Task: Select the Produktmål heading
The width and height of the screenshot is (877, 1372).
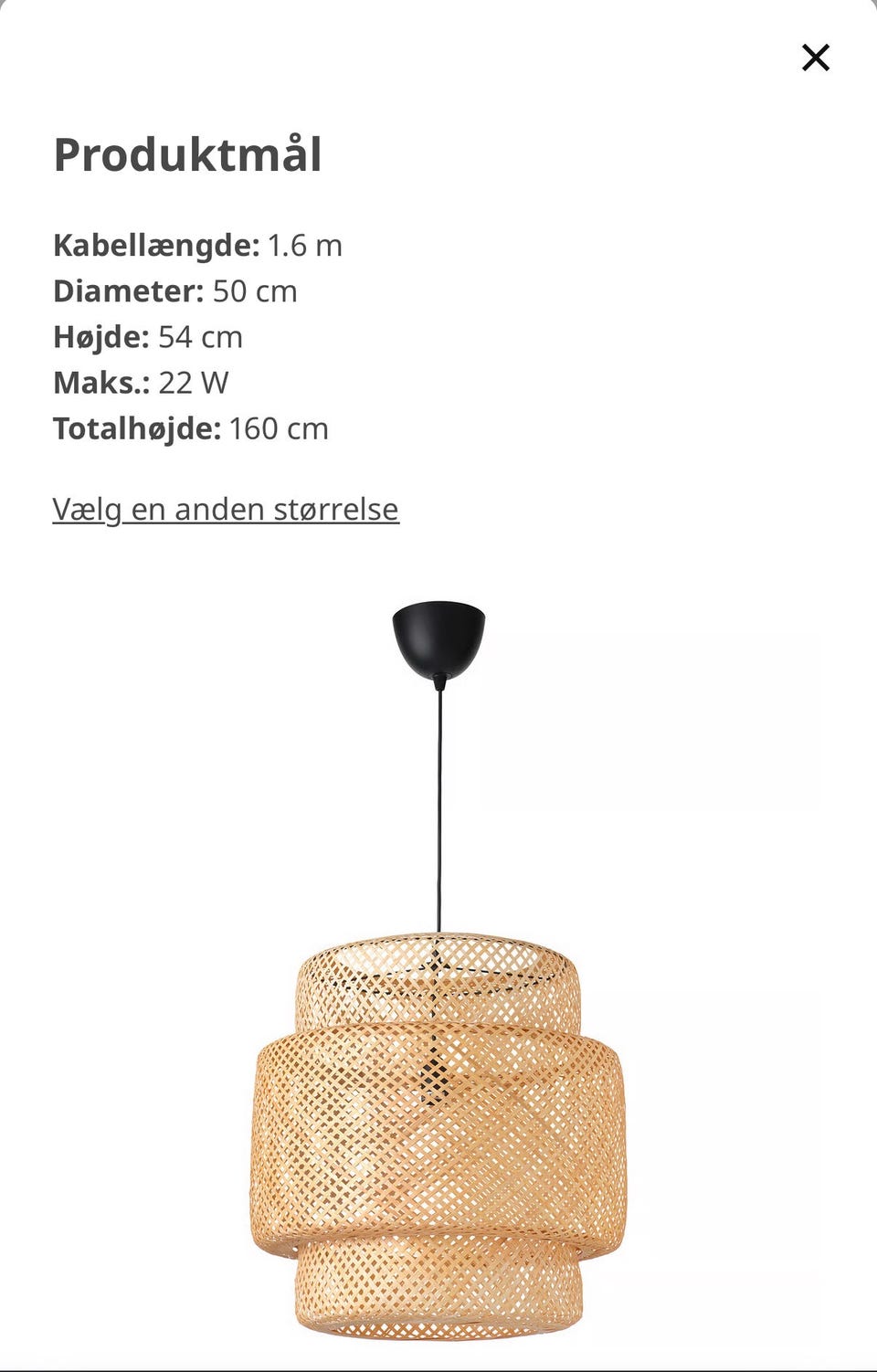Action: tap(186, 155)
